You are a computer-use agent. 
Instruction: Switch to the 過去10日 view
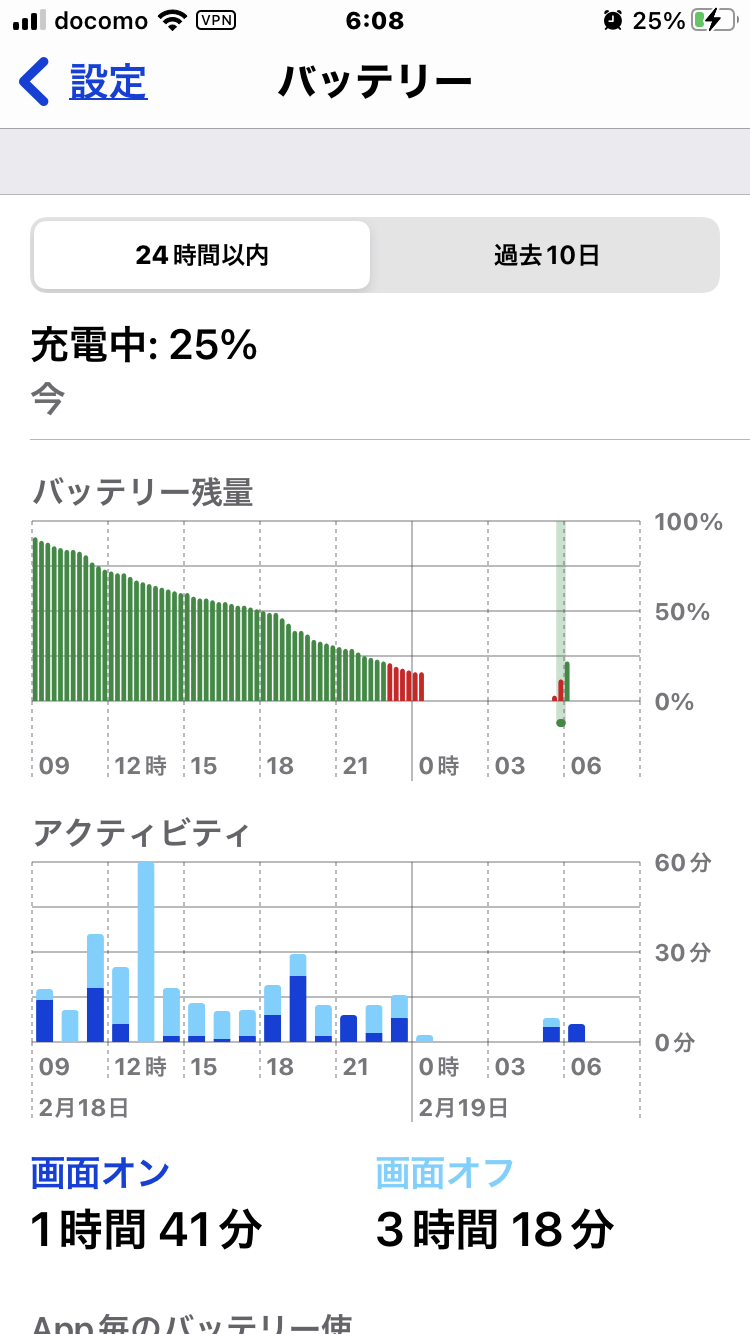point(546,255)
